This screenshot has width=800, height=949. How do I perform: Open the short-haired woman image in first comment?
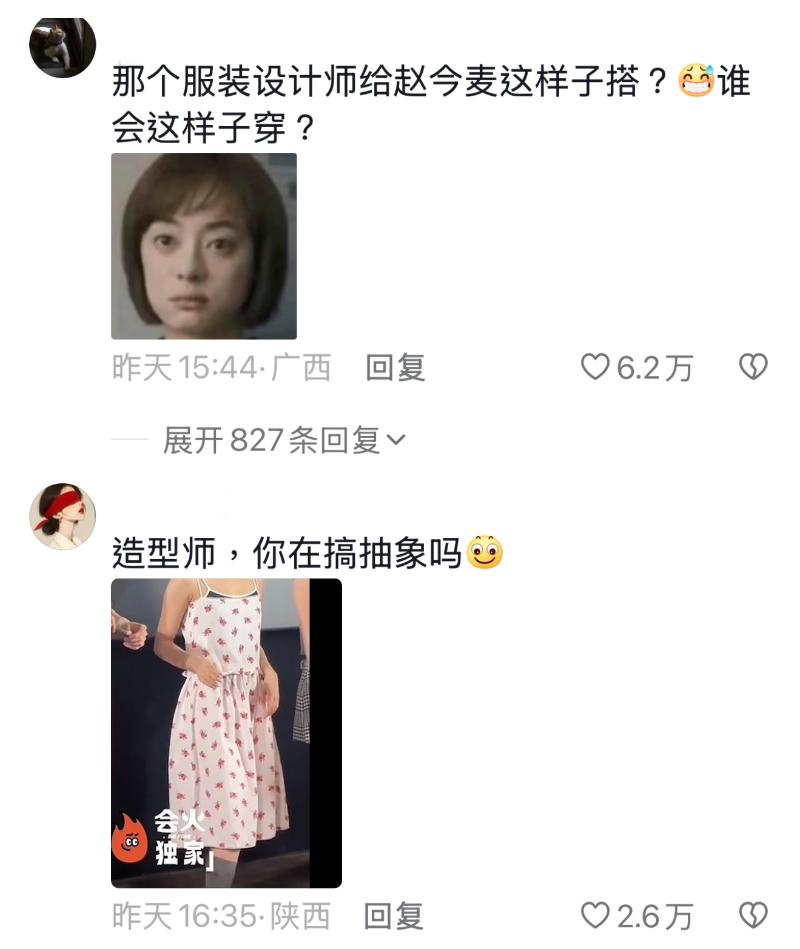203,246
